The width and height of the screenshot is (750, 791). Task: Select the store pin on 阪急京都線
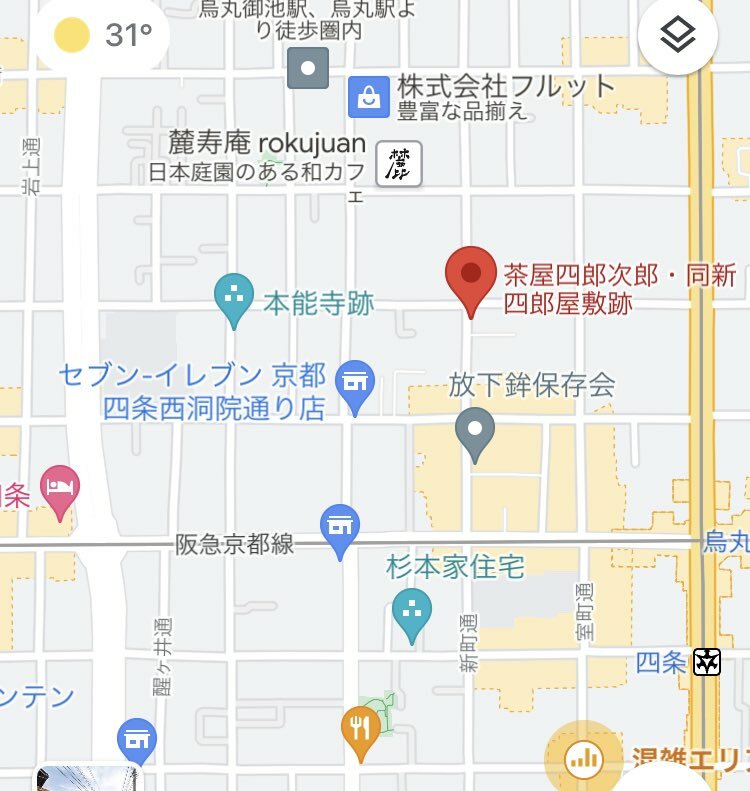click(340, 529)
